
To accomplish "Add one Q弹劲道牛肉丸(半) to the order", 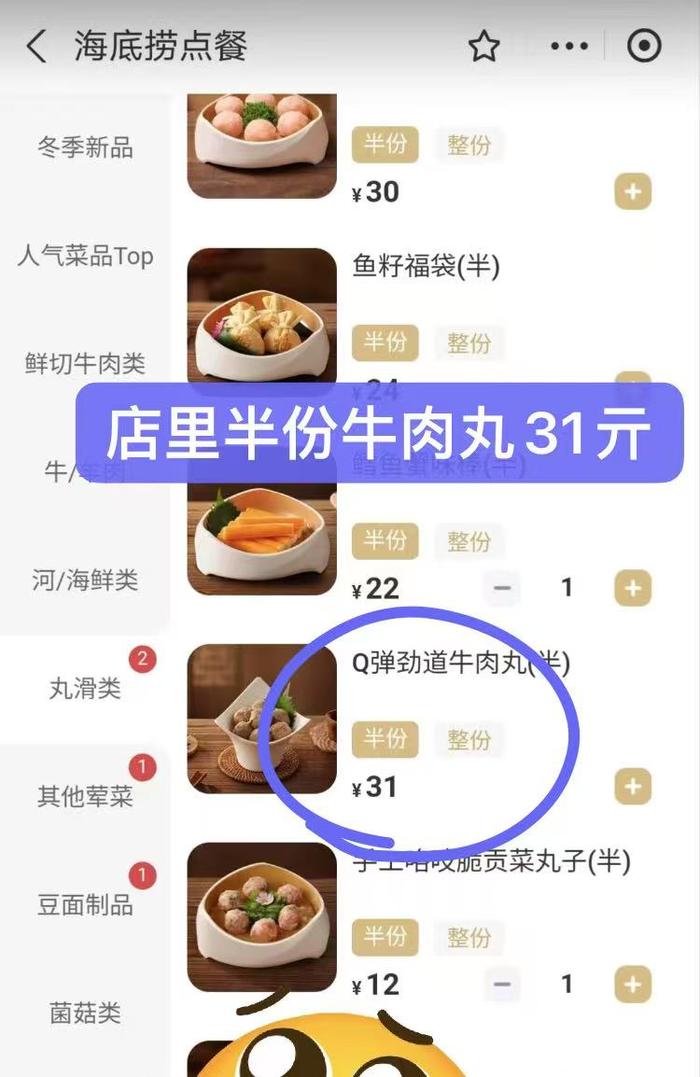I will [632, 787].
